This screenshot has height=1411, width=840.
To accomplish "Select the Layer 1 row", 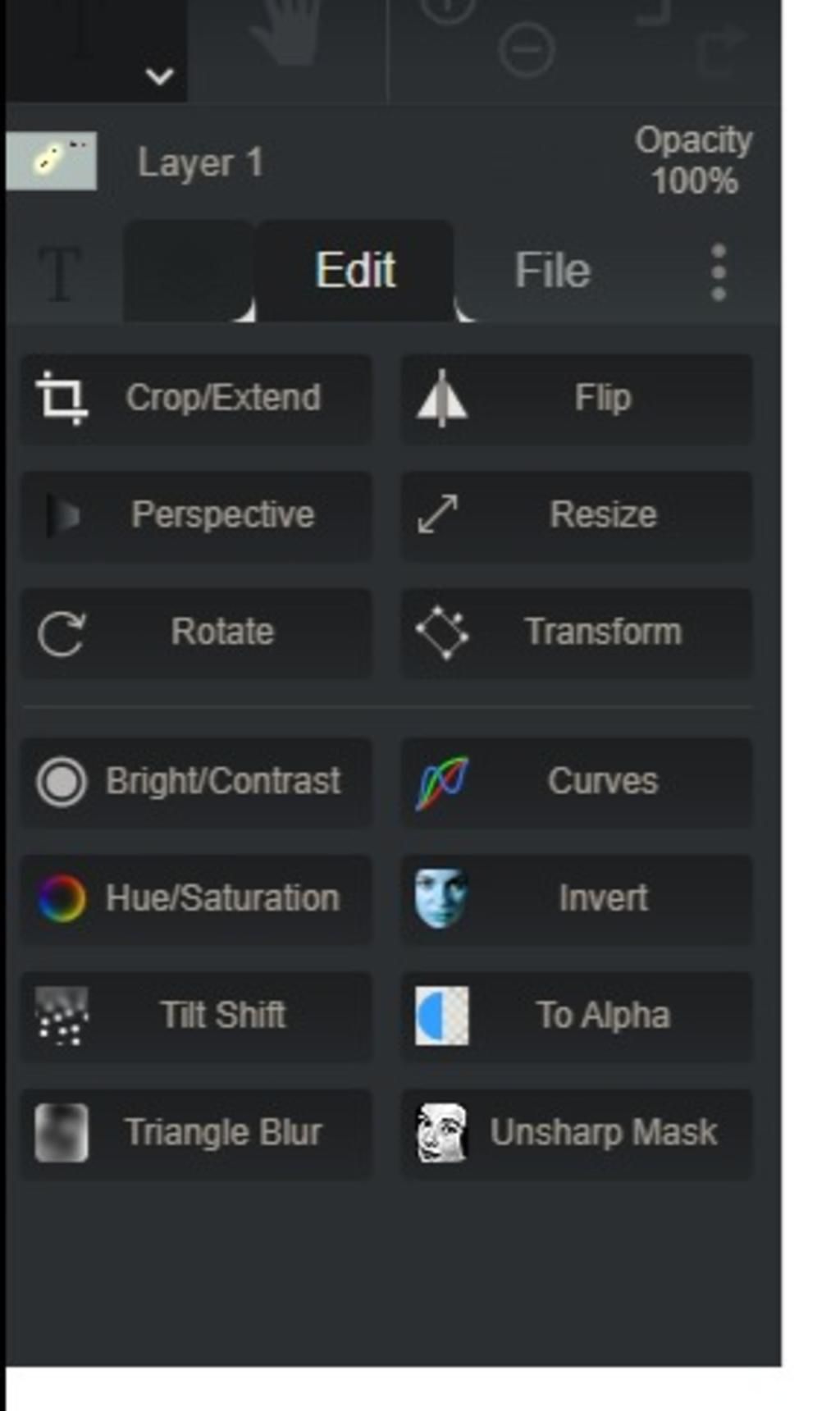I will (x=200, y=163).
